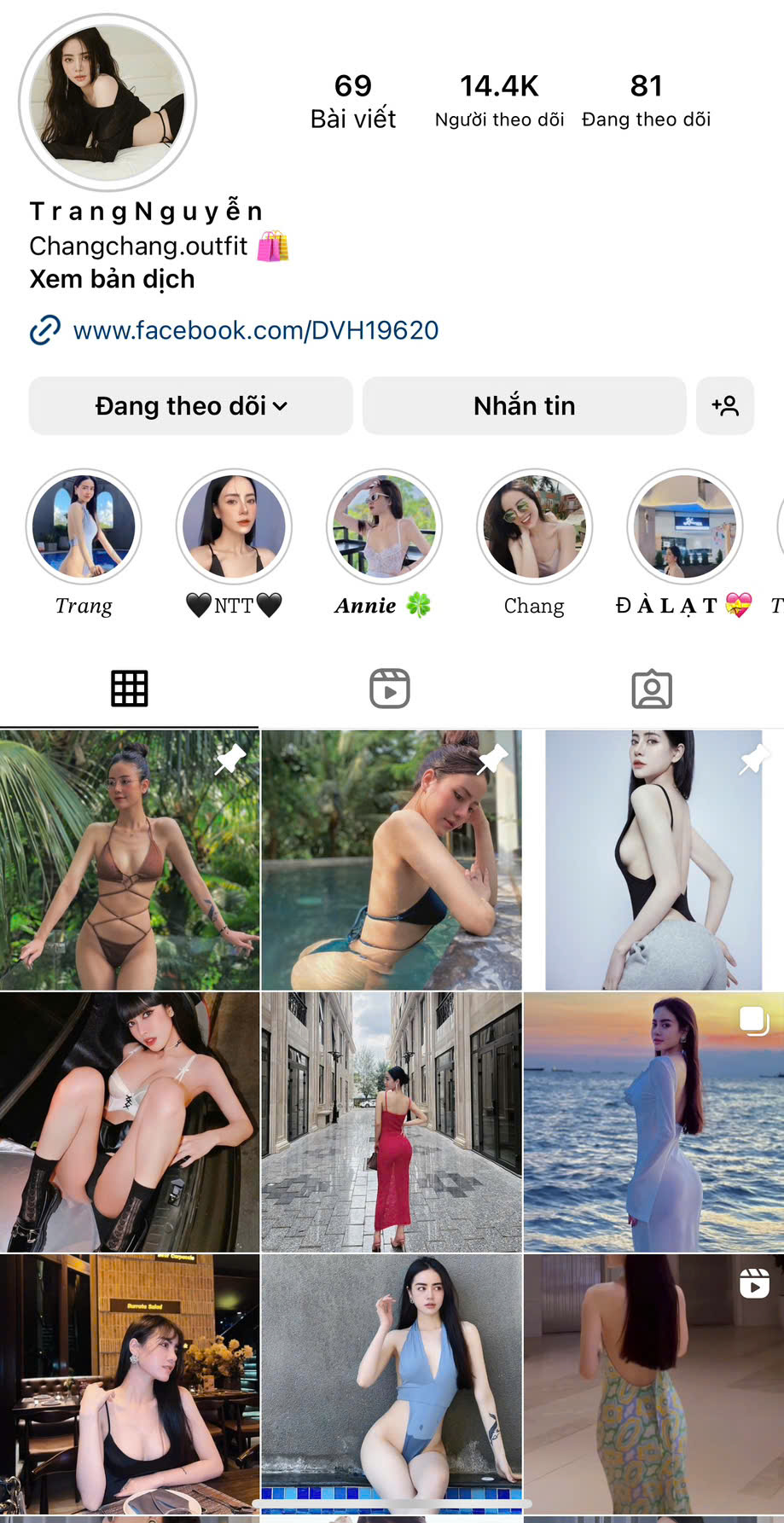Tap Xem bản dịch to translate bio
Screen dimensions: 784x1523
tap(112, 279)
